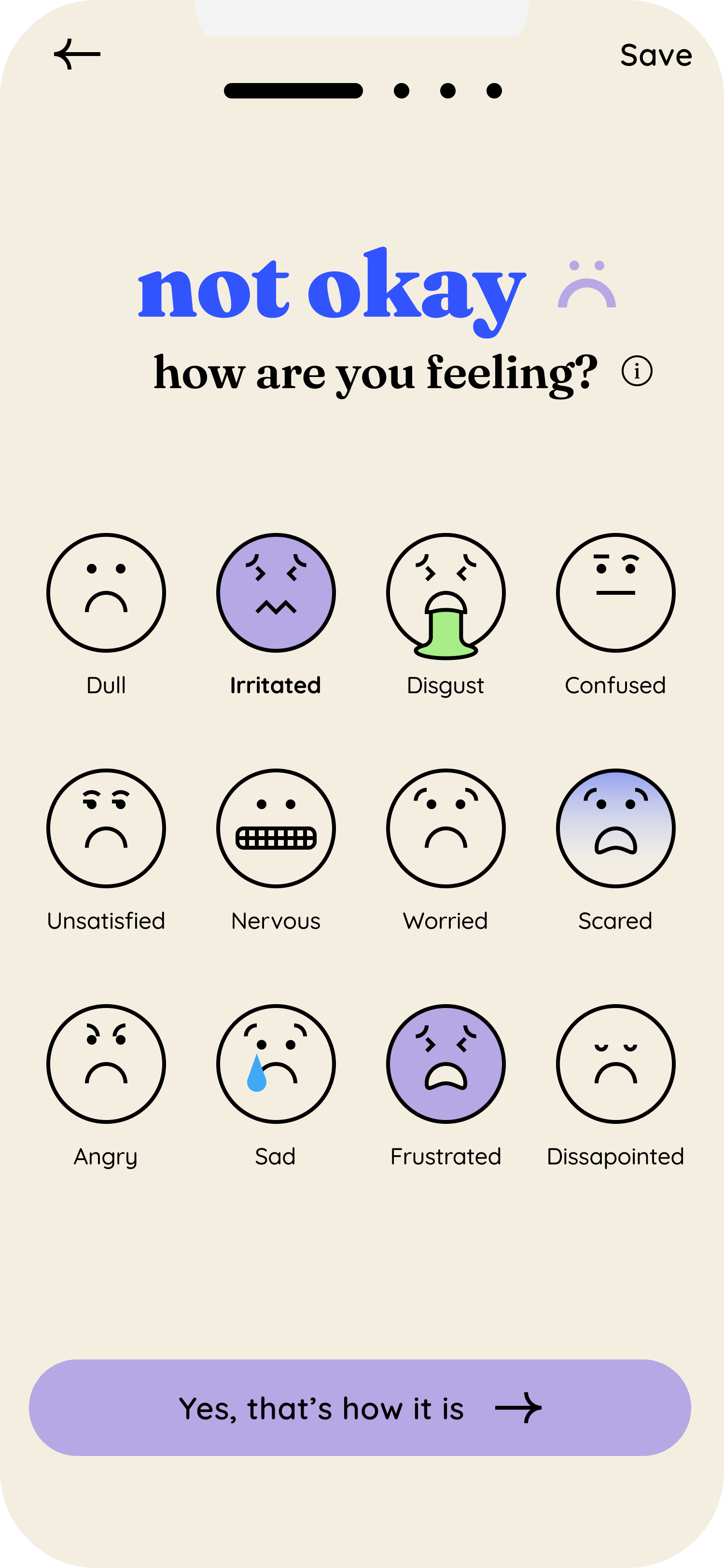This screenshot has width=724, height=1568.
Task: Pick the Confused emotion
Action: pos(615,592)
